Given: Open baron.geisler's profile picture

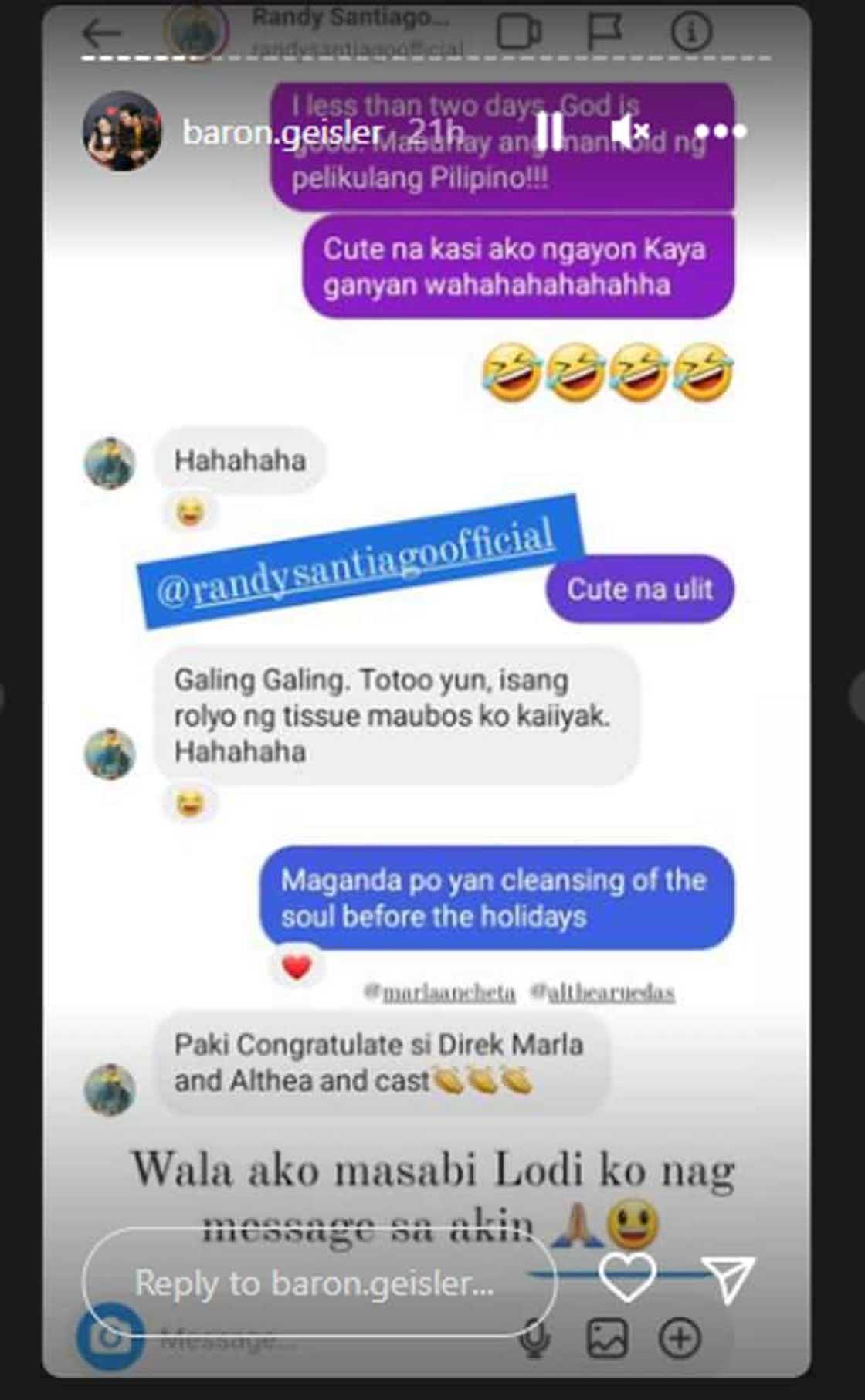Looking at the screenshot, I should tap(122, 131).
